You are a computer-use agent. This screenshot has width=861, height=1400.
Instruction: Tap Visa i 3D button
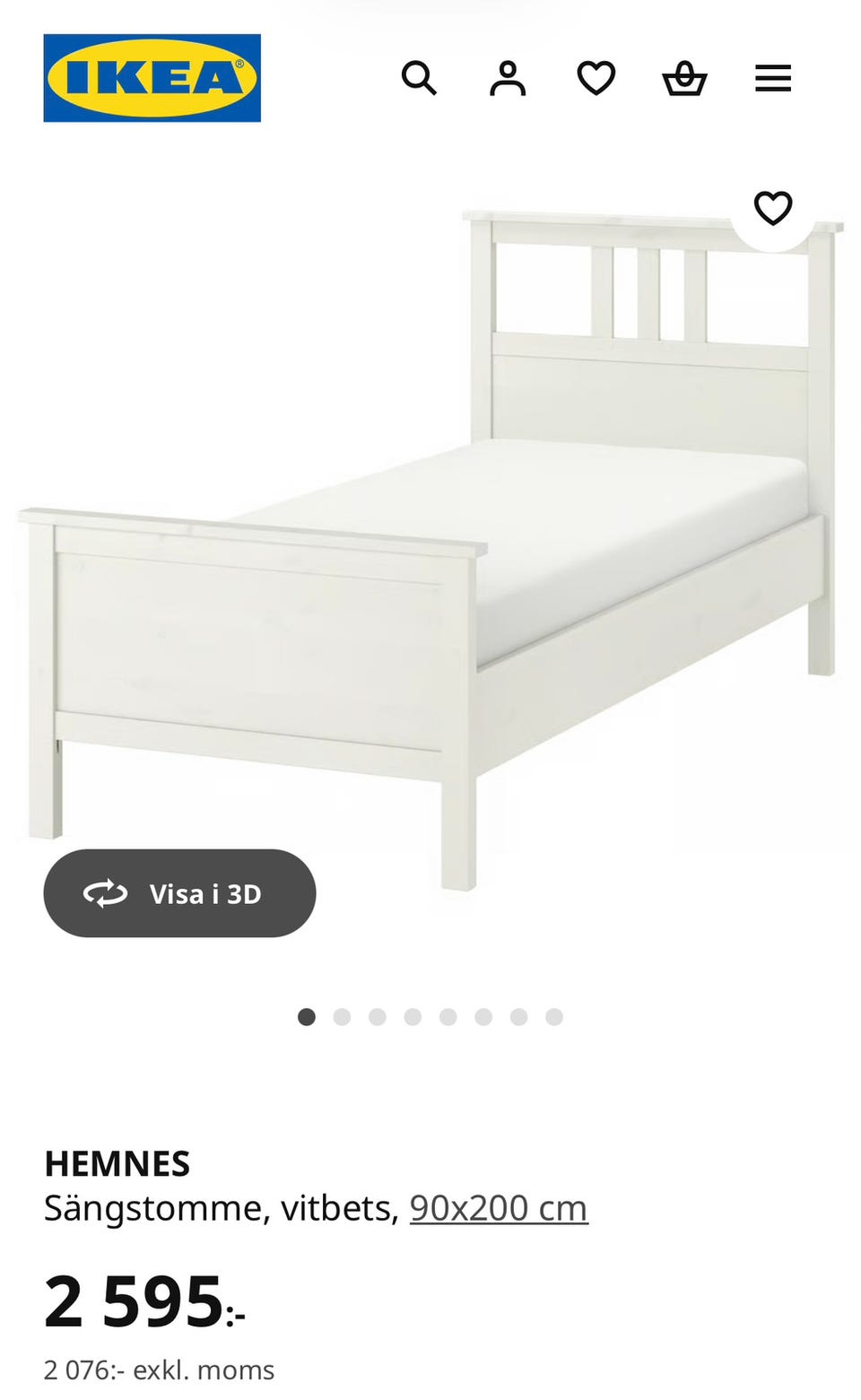[x=179, y=893]
